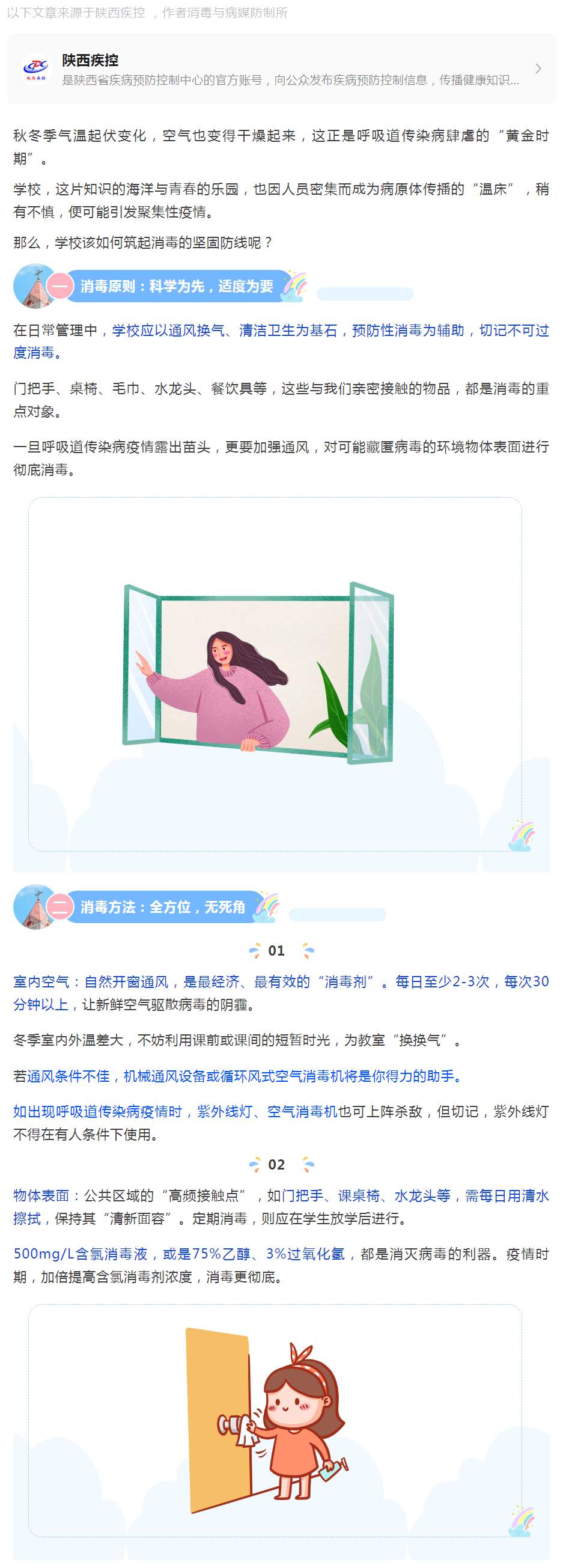Screen dimensions: 566x1568
Task: Open the 陕西疾控 official account card
Action: 281,69
